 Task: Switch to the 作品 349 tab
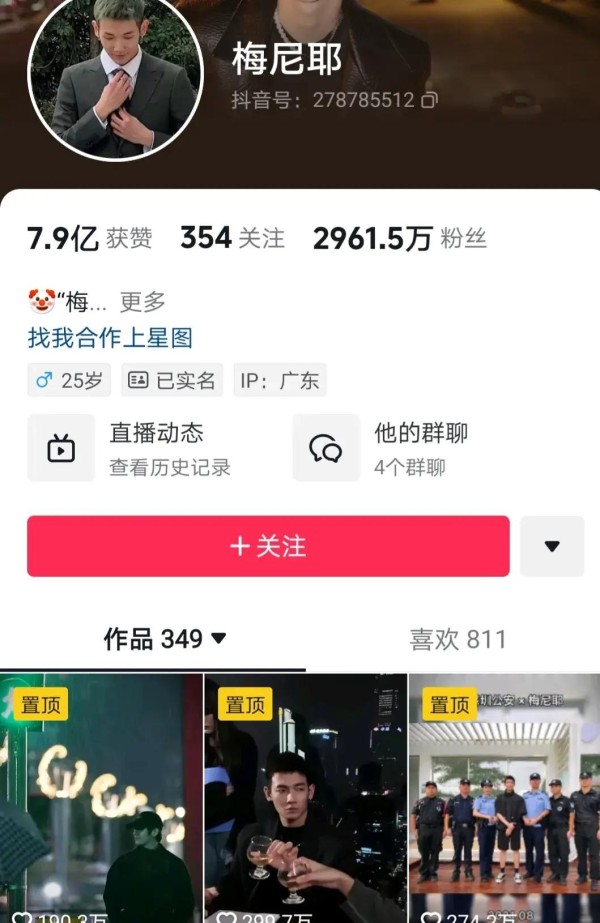coord(164,639)
